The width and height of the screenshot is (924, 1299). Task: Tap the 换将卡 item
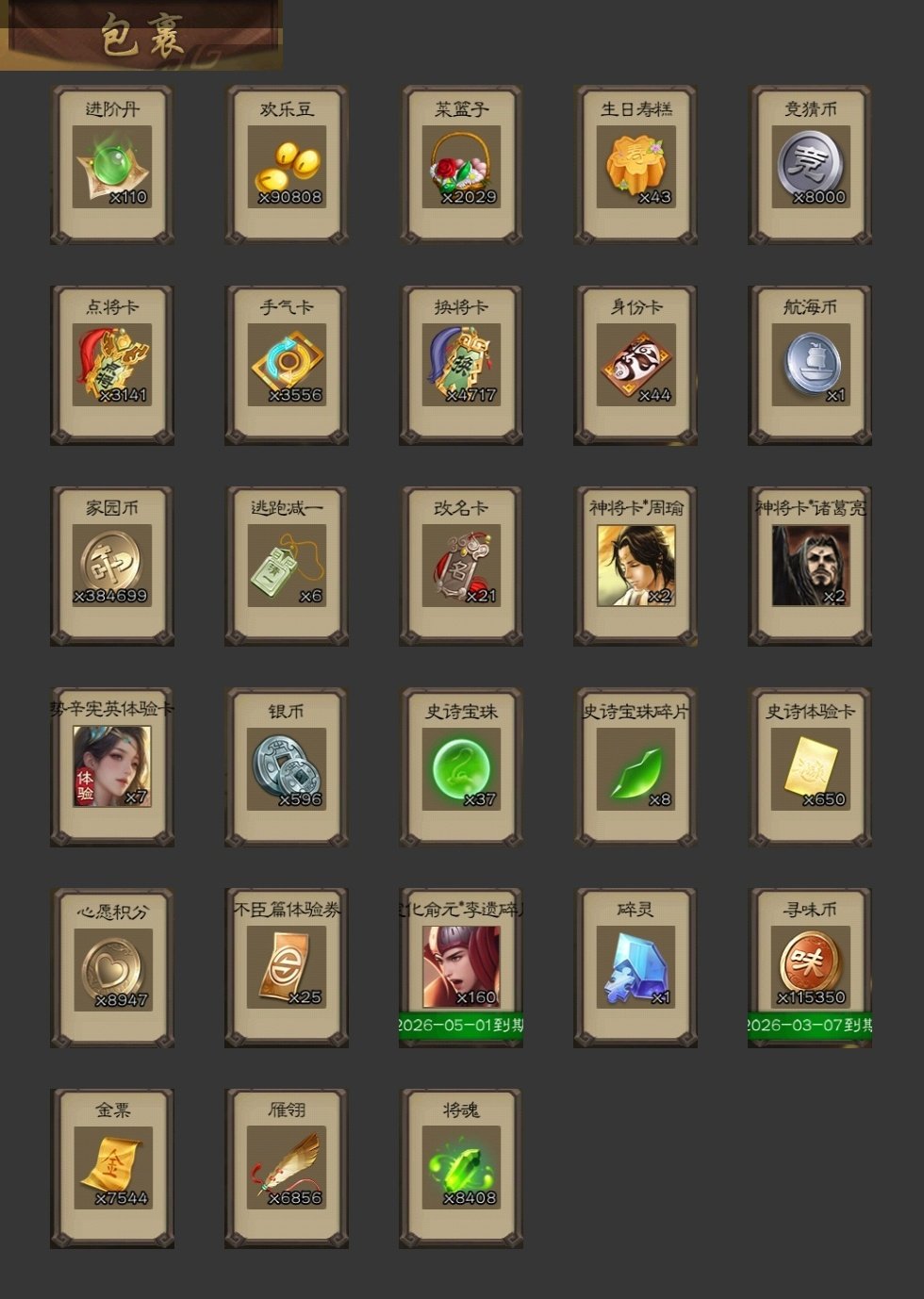coord(461,366)
